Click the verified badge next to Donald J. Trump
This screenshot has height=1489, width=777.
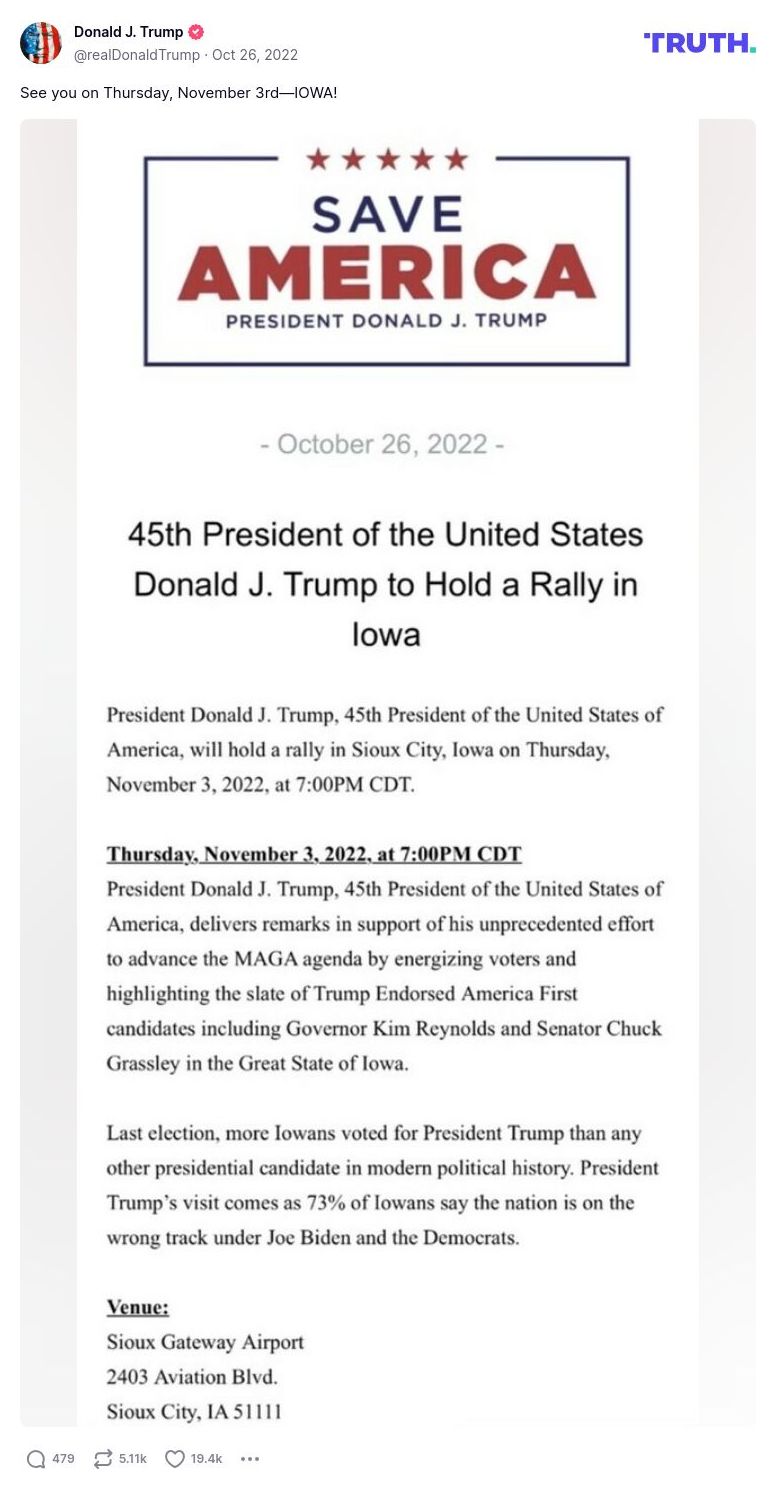pyautogui.click(x=196, y=31)
